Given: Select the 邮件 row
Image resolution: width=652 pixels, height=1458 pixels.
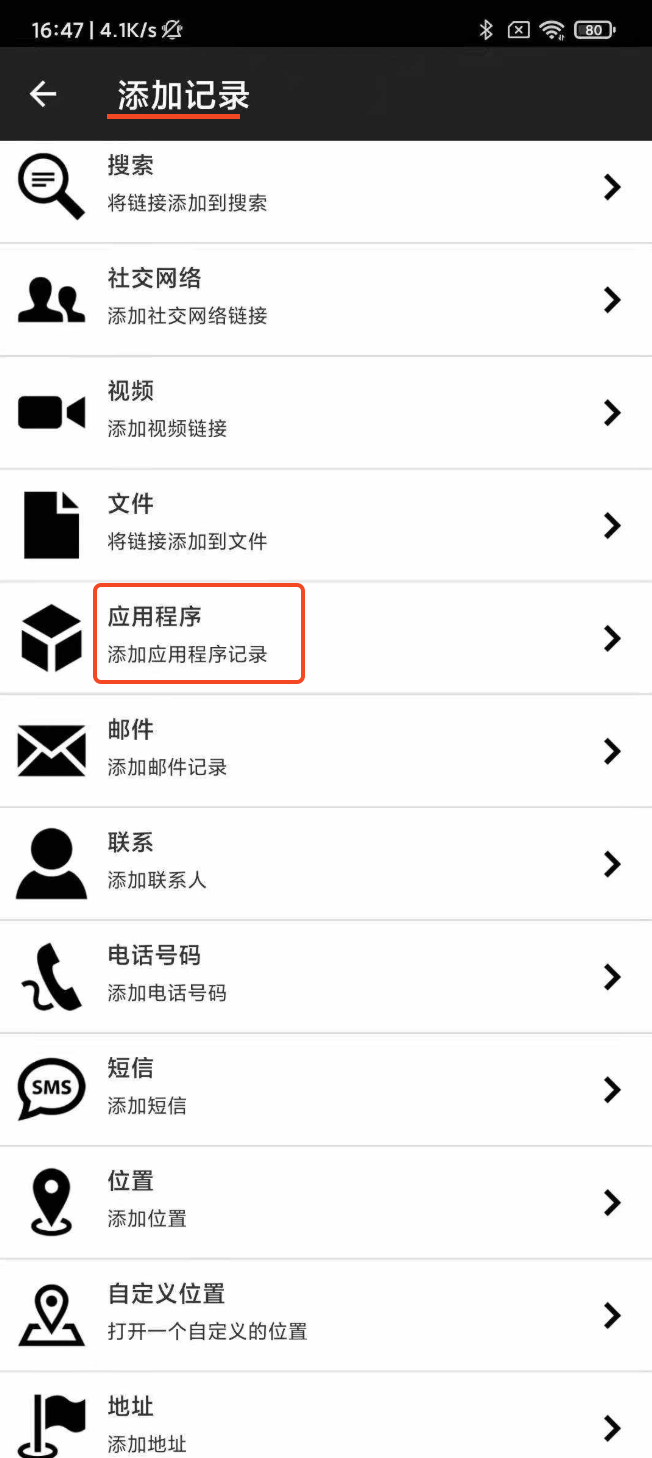Looking at the screenshot, I should [x=326, y=752].
